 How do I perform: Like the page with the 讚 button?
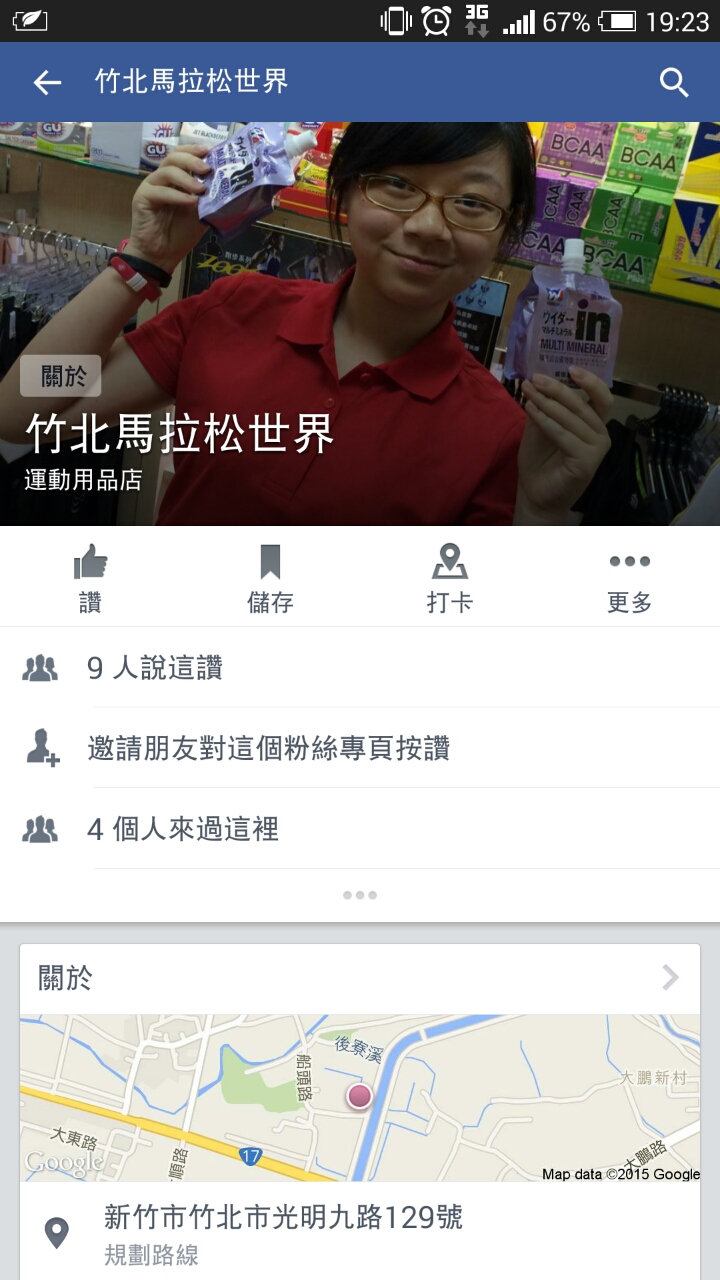90,578
